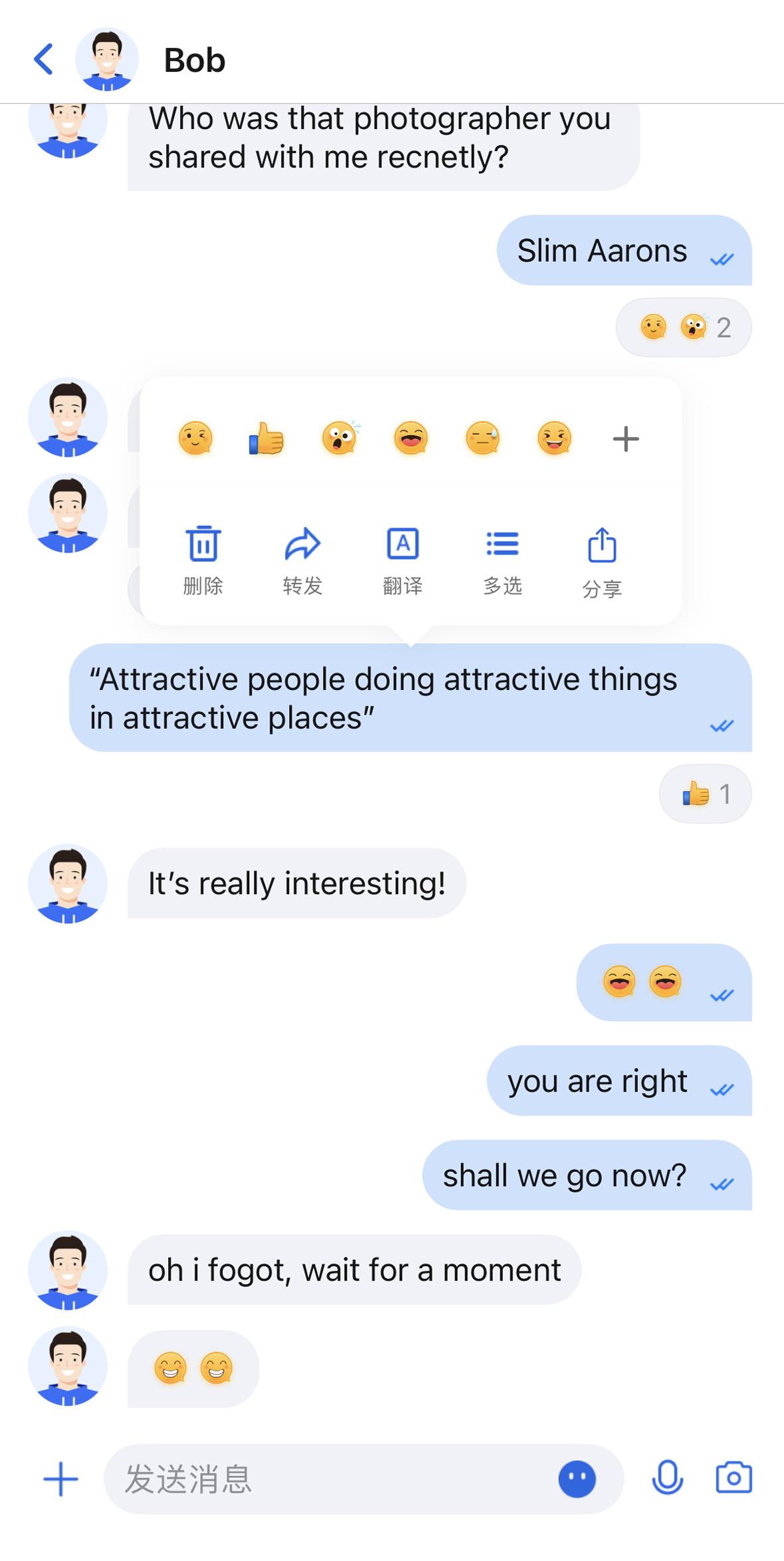Open more reaction emojis with plus

[x=625, y=439]
